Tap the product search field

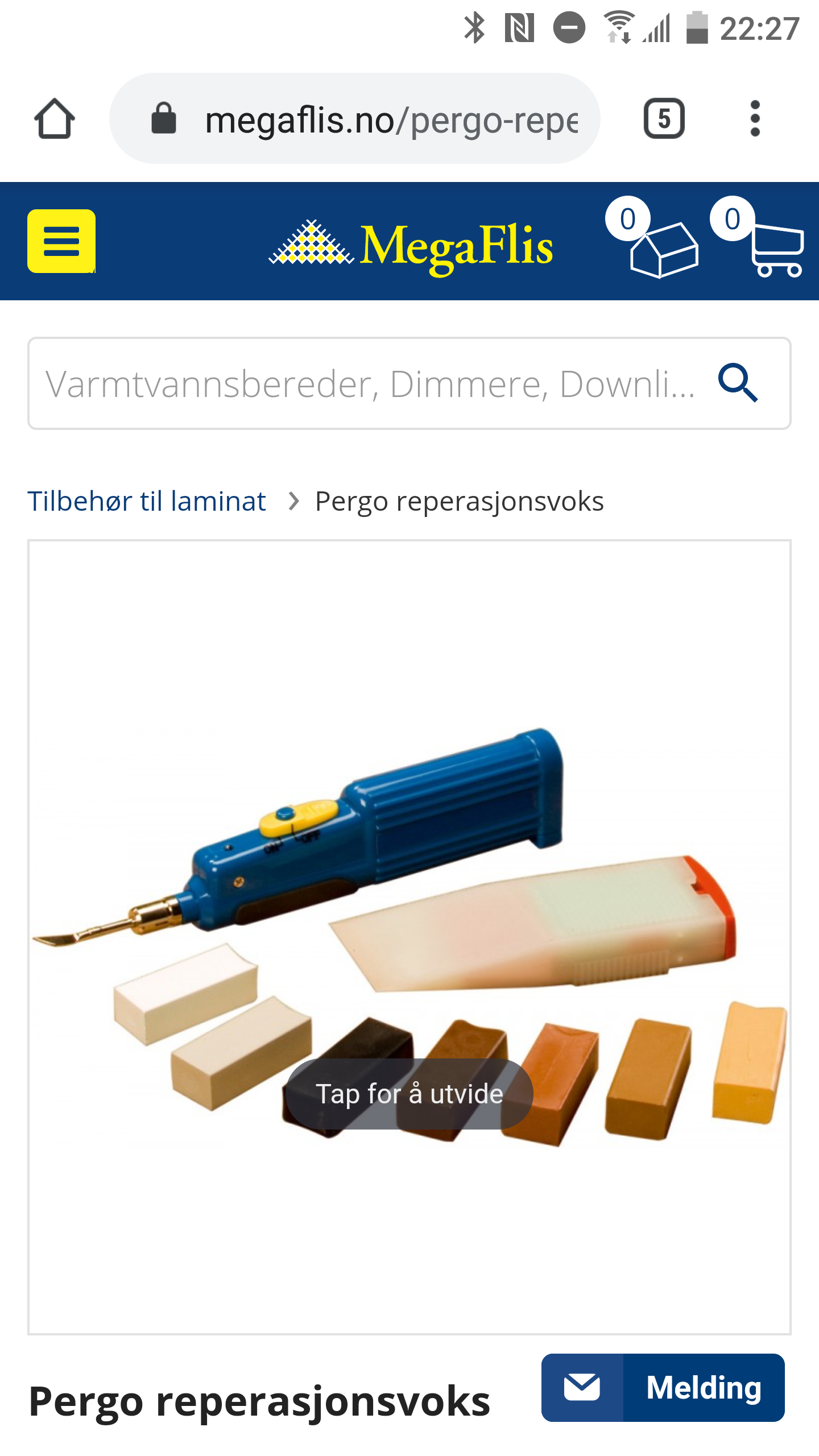(409, 383)
